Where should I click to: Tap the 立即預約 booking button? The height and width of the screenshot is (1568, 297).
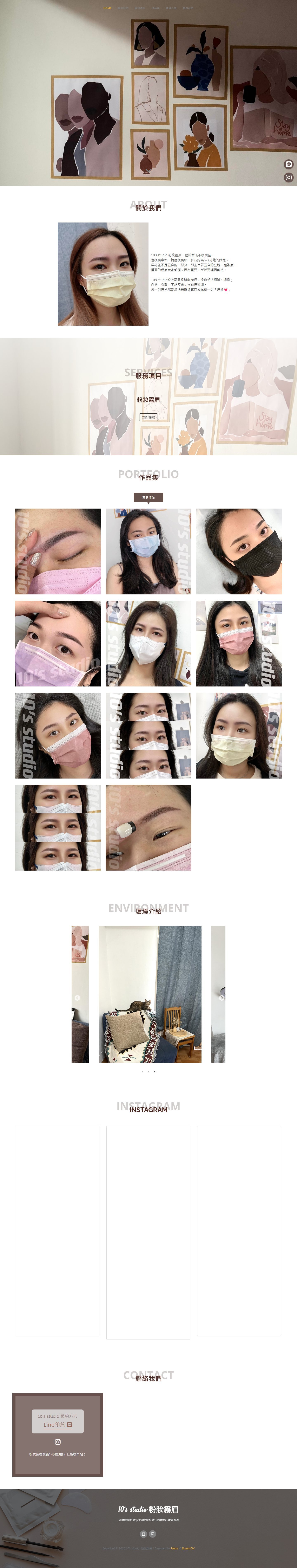tap(148, 417)
